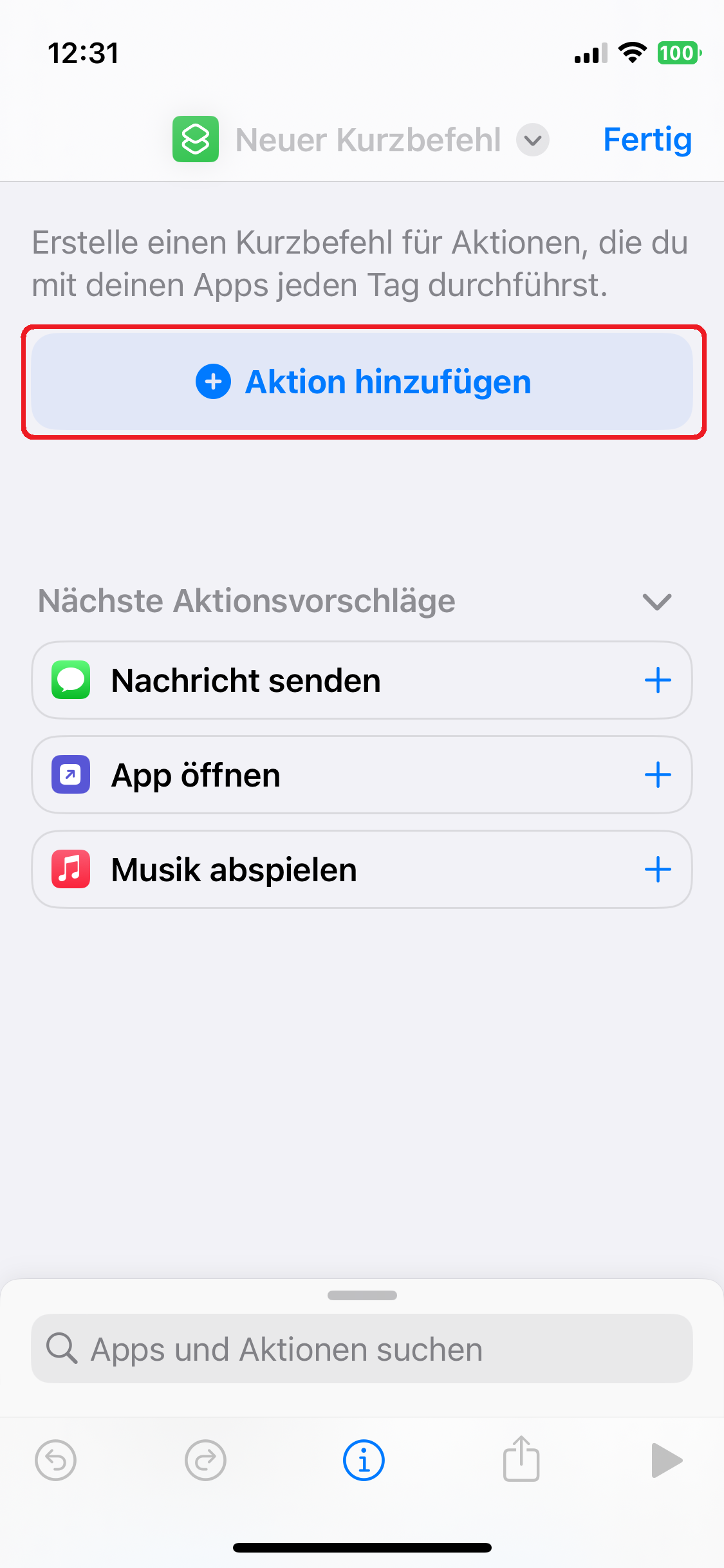The image size is (724, 1568).
Task: Open the dropdown next to Neuer Kurzbefehl
Action: pyautogui.click(x=533, y=140)
